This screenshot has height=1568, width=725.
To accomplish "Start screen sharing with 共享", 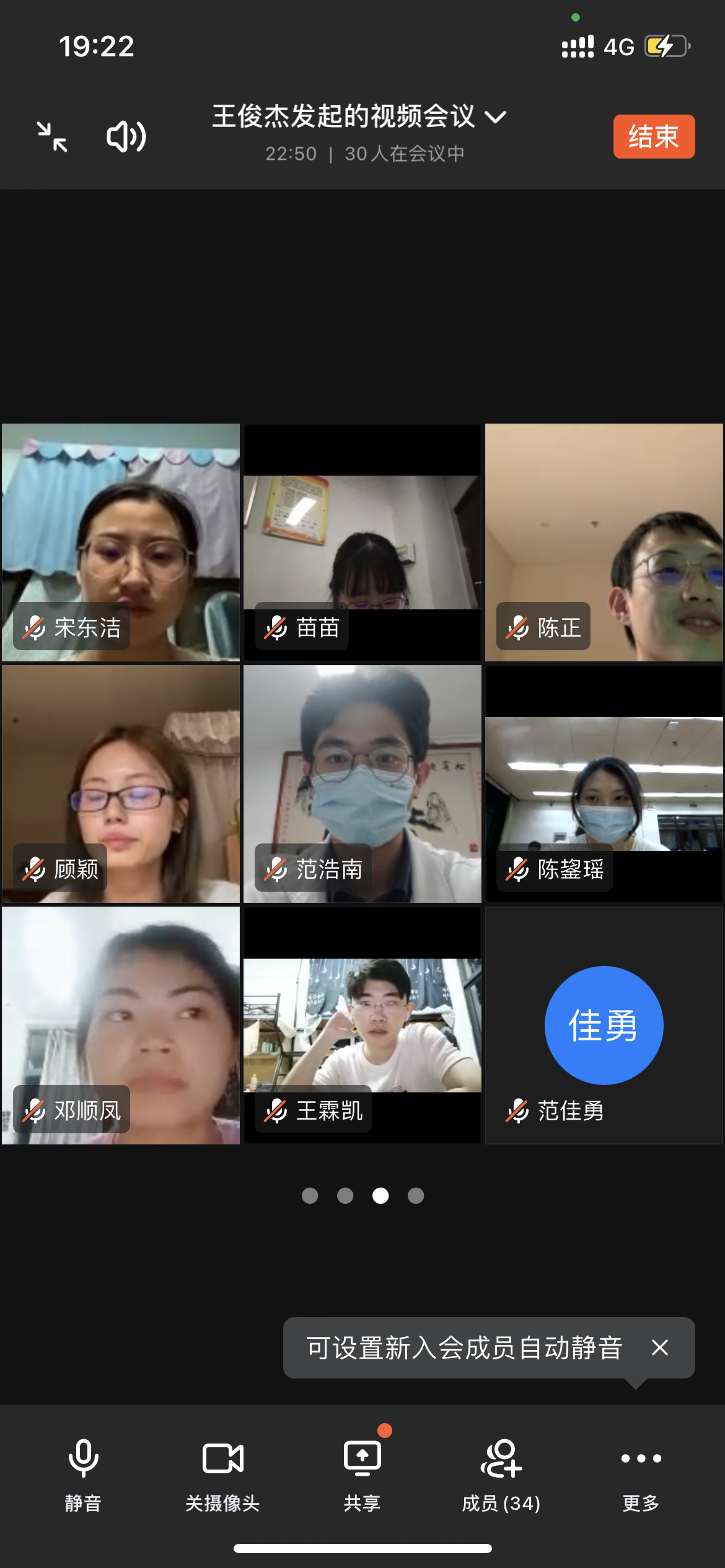I will click(x=362, y=1474).
